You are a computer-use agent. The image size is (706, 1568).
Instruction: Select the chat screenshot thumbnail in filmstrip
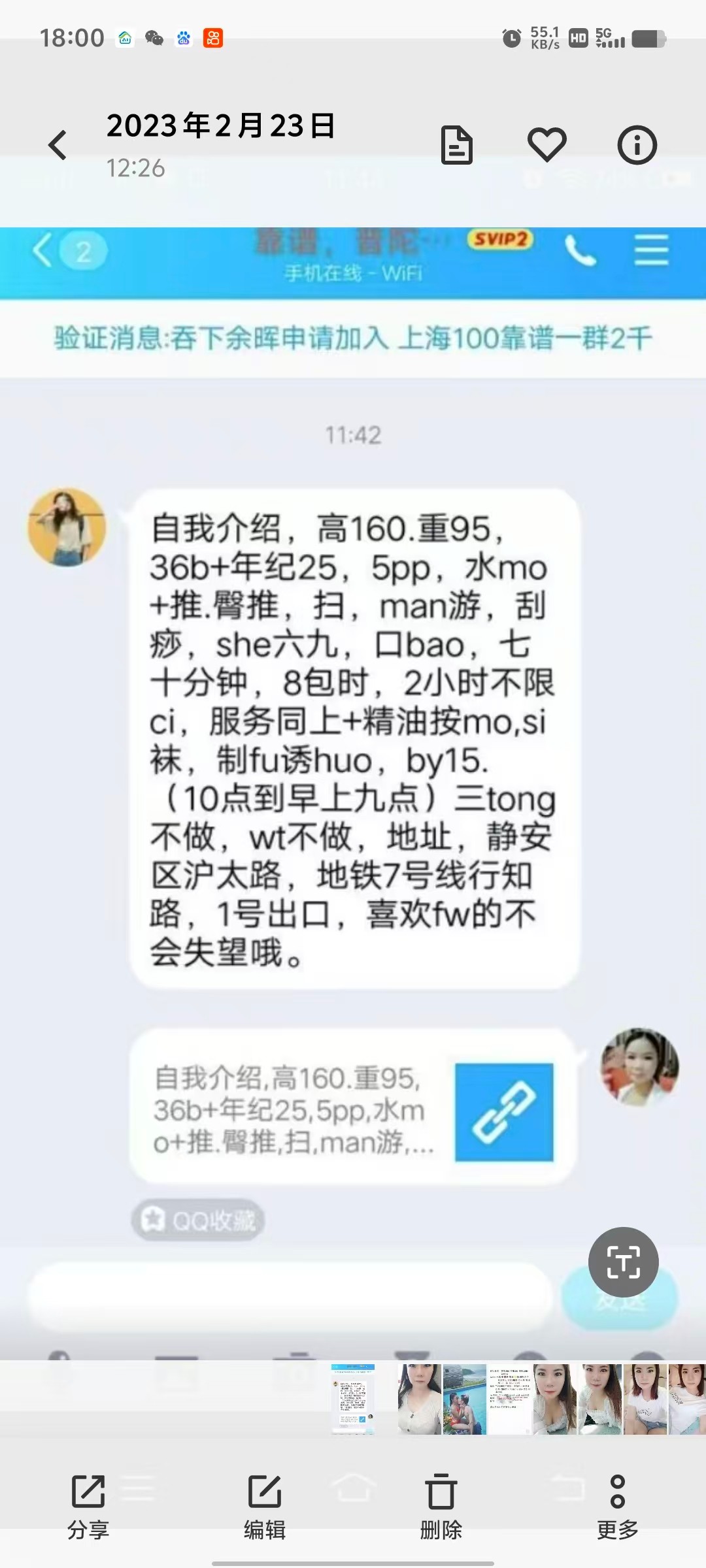(353, 1399)
